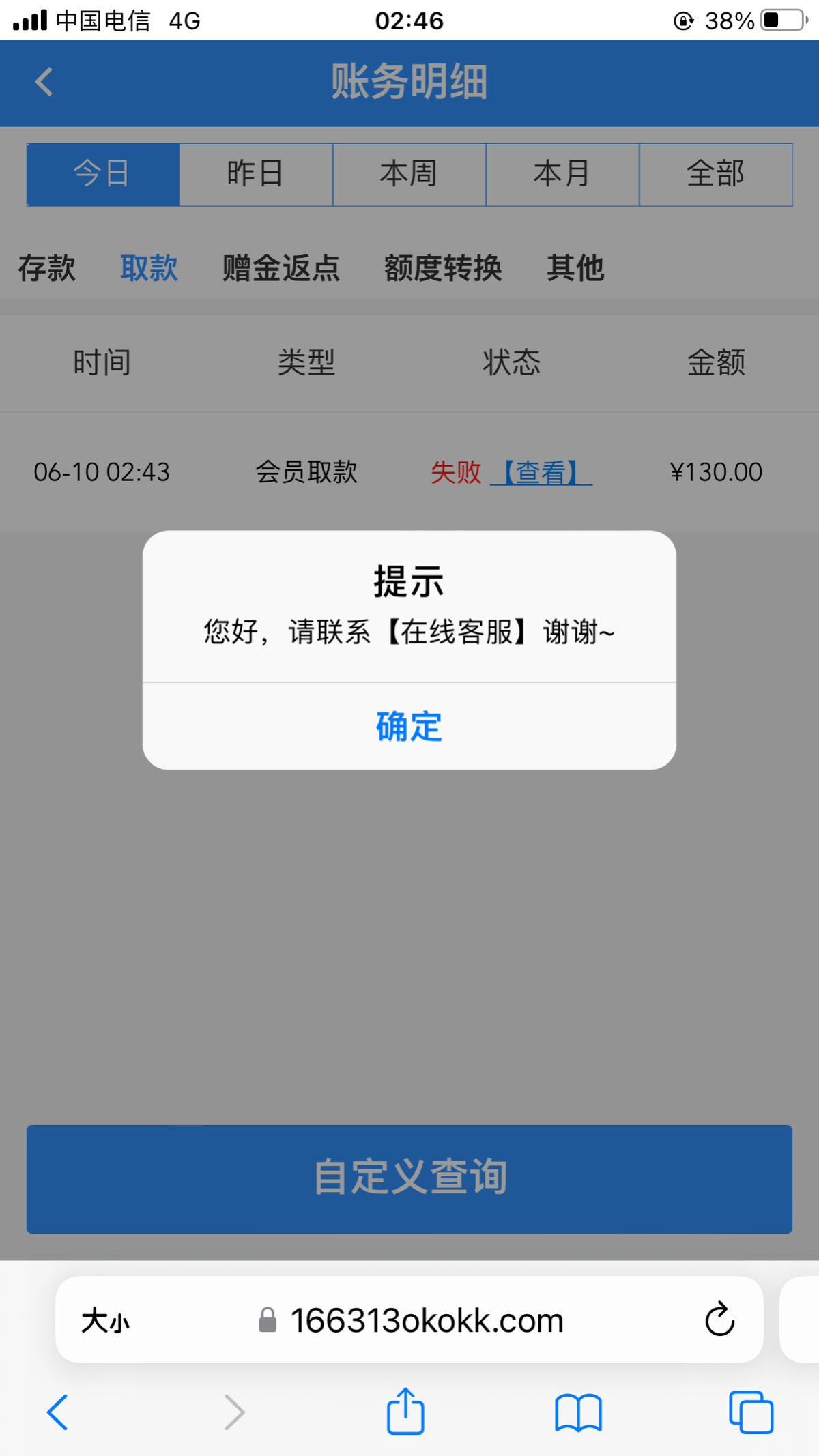View 额度转换 records
The image size is (819, 1456).
point(443,267)
